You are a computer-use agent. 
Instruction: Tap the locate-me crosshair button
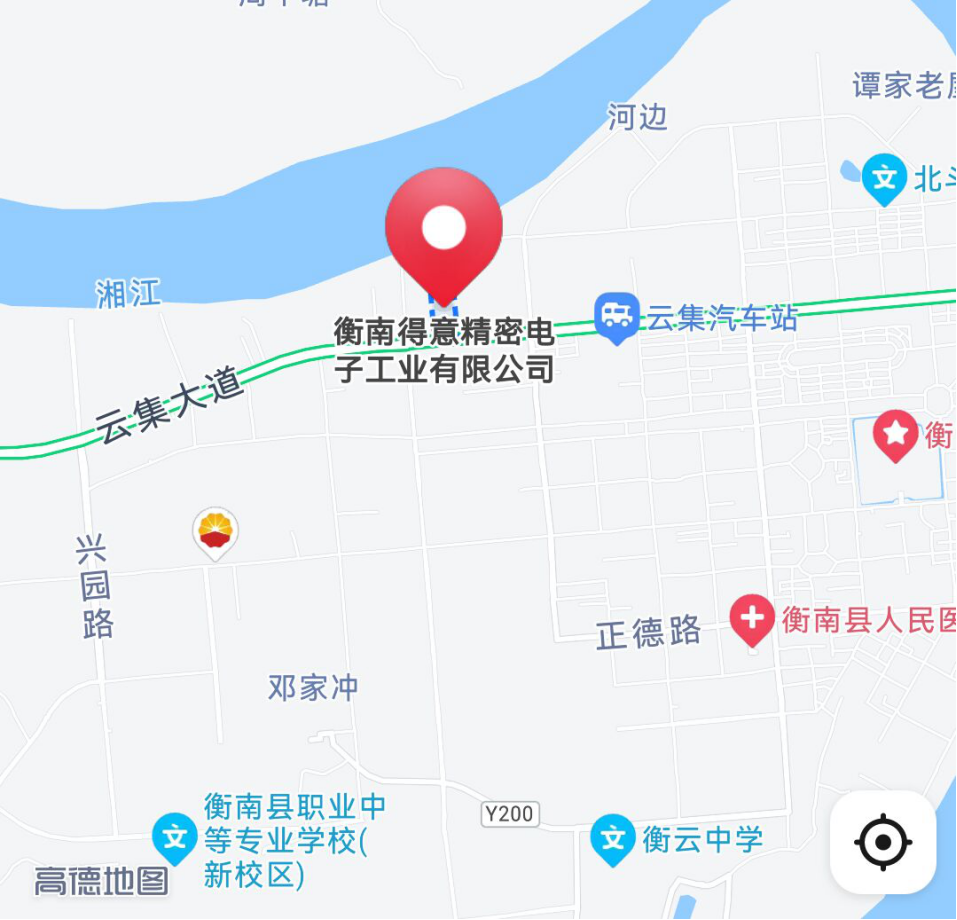882,842
